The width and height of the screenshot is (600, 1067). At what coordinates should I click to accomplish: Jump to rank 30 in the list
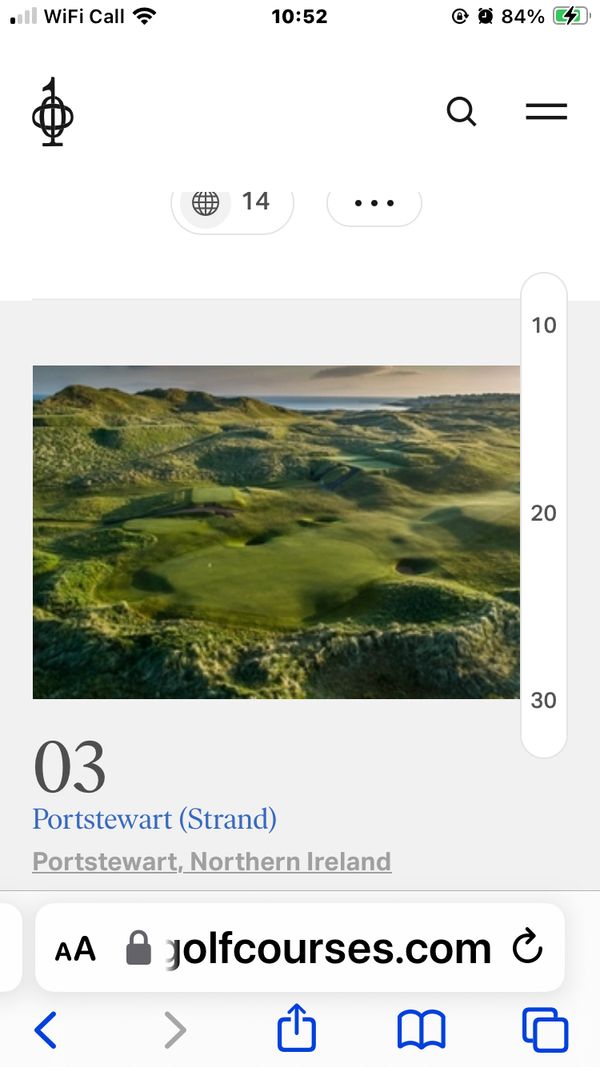[544, 700]
